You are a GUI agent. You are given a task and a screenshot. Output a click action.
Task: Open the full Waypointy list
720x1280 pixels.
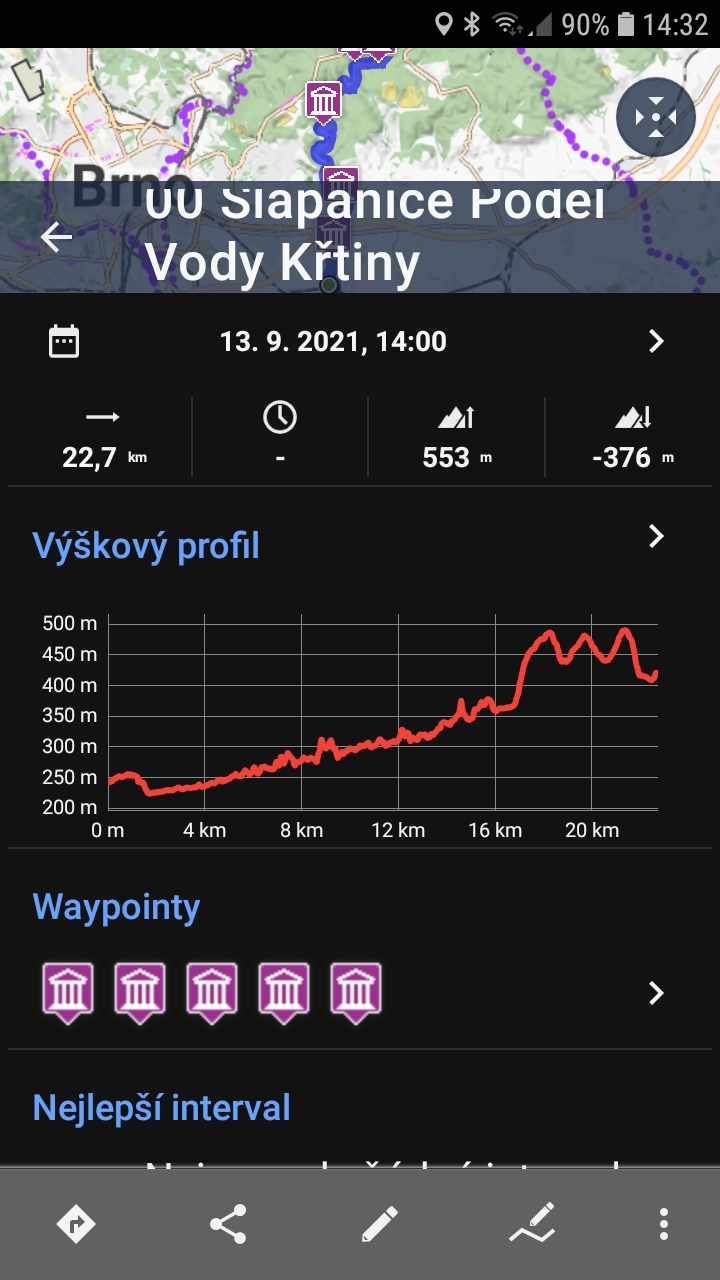pyautogui.click(x=656, y=993)
